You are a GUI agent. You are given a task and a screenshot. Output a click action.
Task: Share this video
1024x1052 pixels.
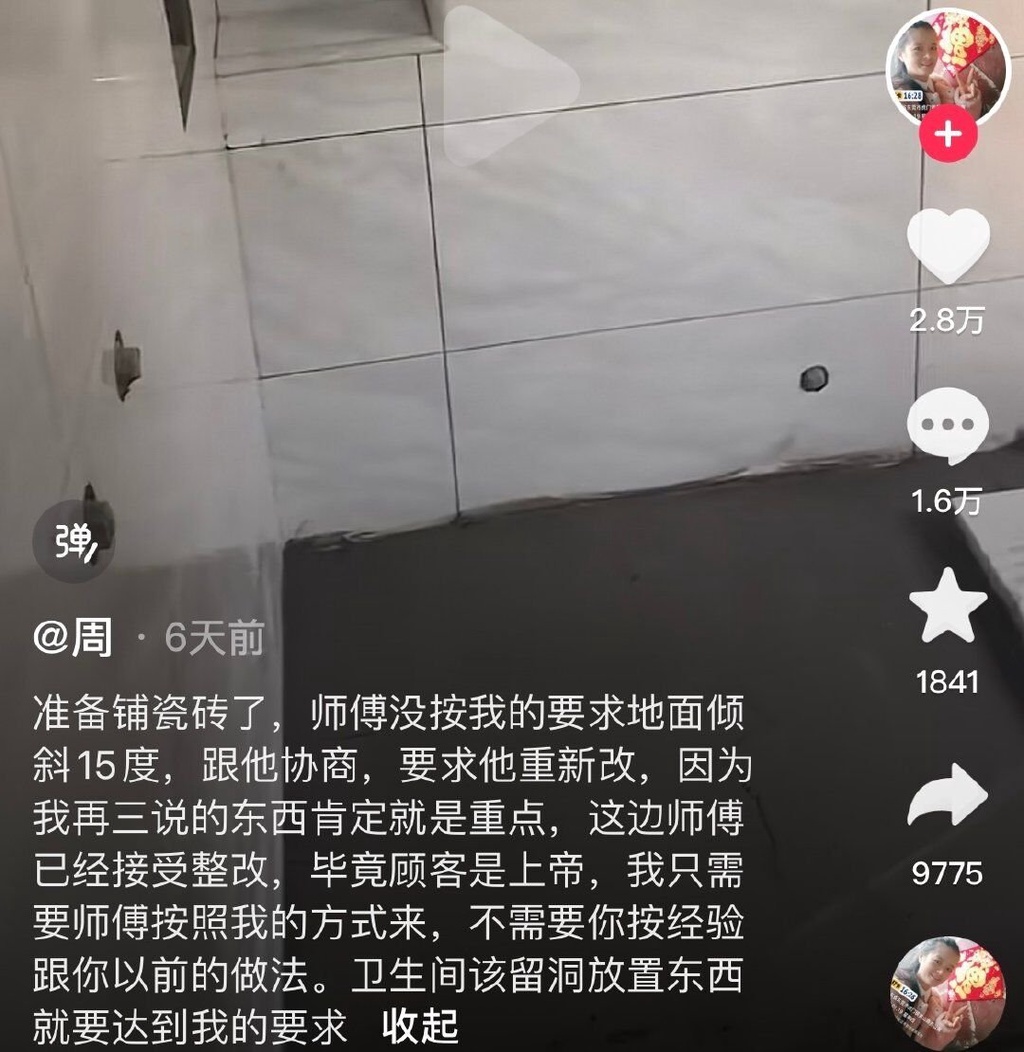click(948, 794)
